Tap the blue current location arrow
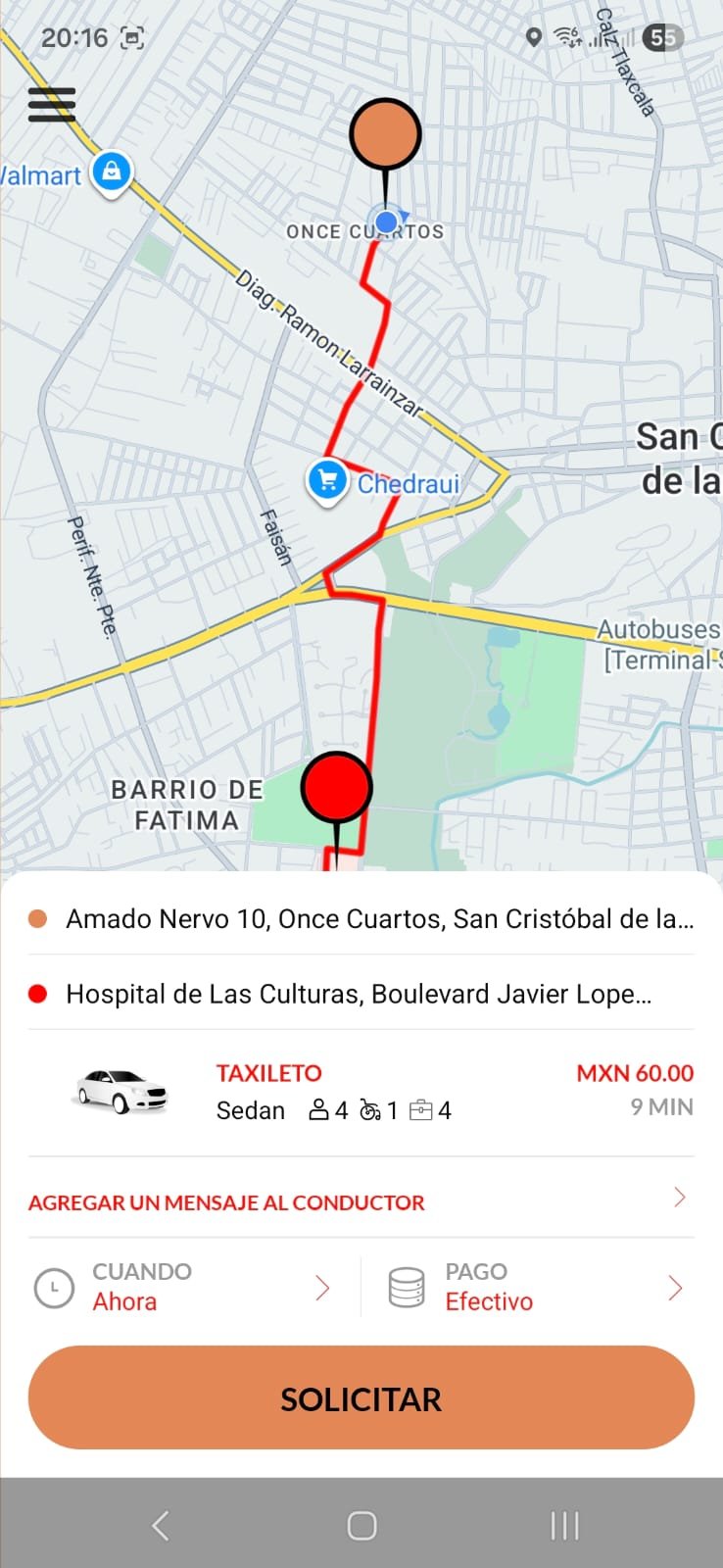The image size is (723, 1568). [385, 221]
